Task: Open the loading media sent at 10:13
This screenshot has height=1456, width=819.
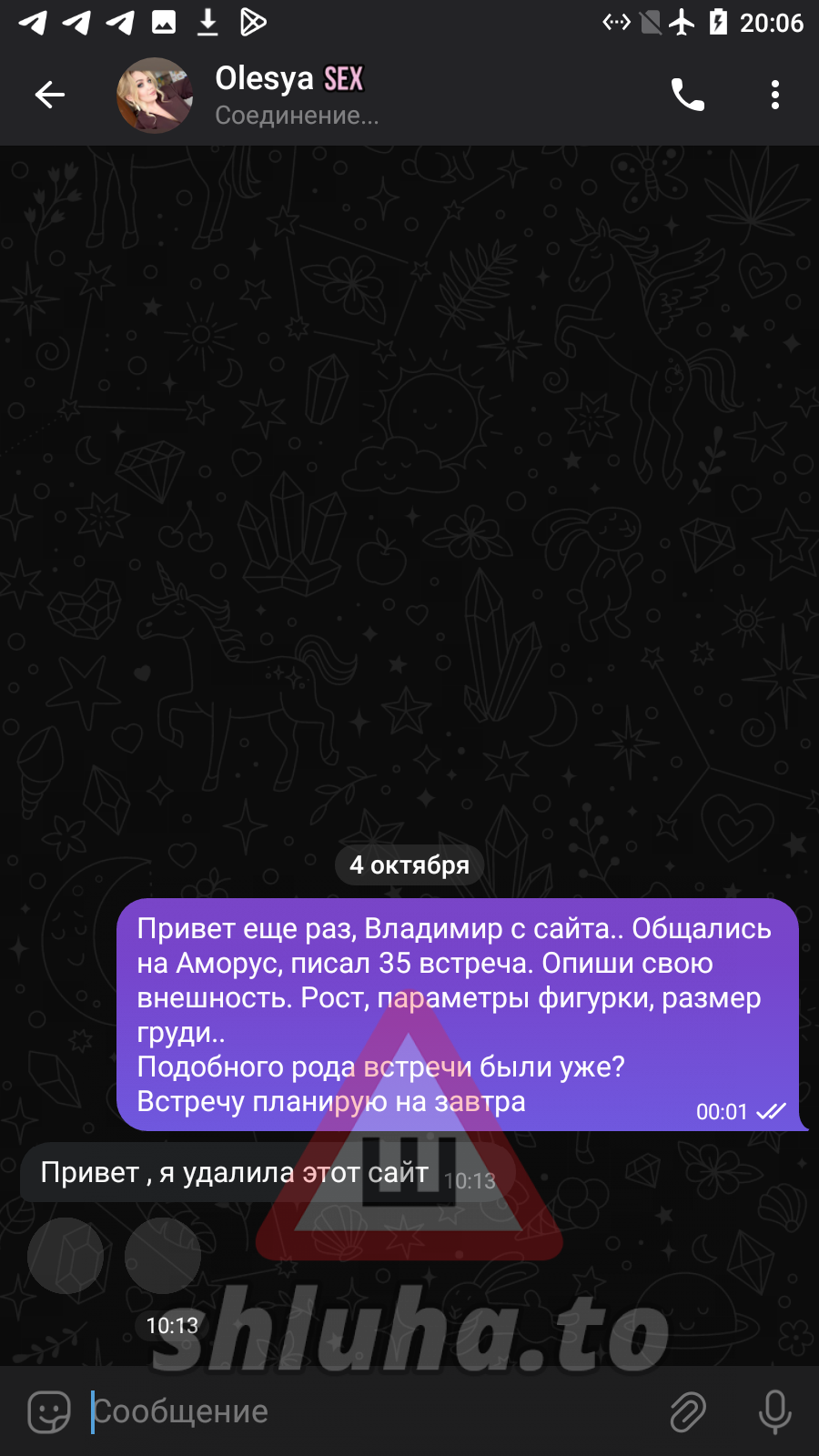Action: 66,1256
